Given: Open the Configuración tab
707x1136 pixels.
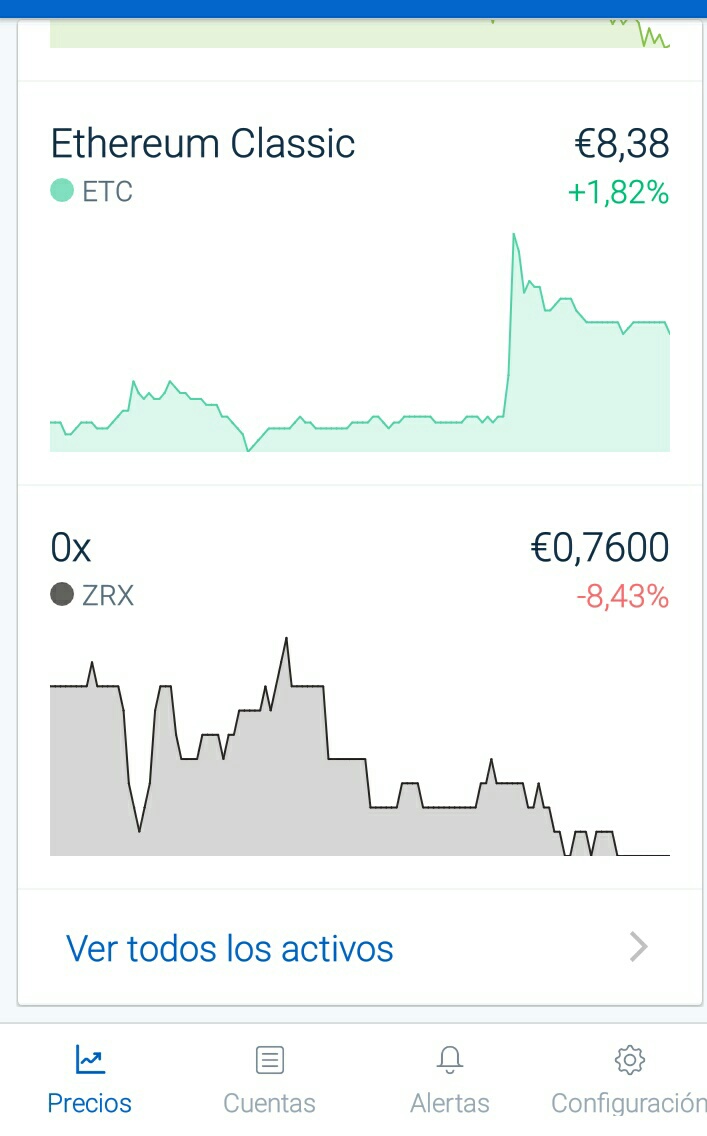Looking at the screenshot, I should click(x=629, y=1079).
